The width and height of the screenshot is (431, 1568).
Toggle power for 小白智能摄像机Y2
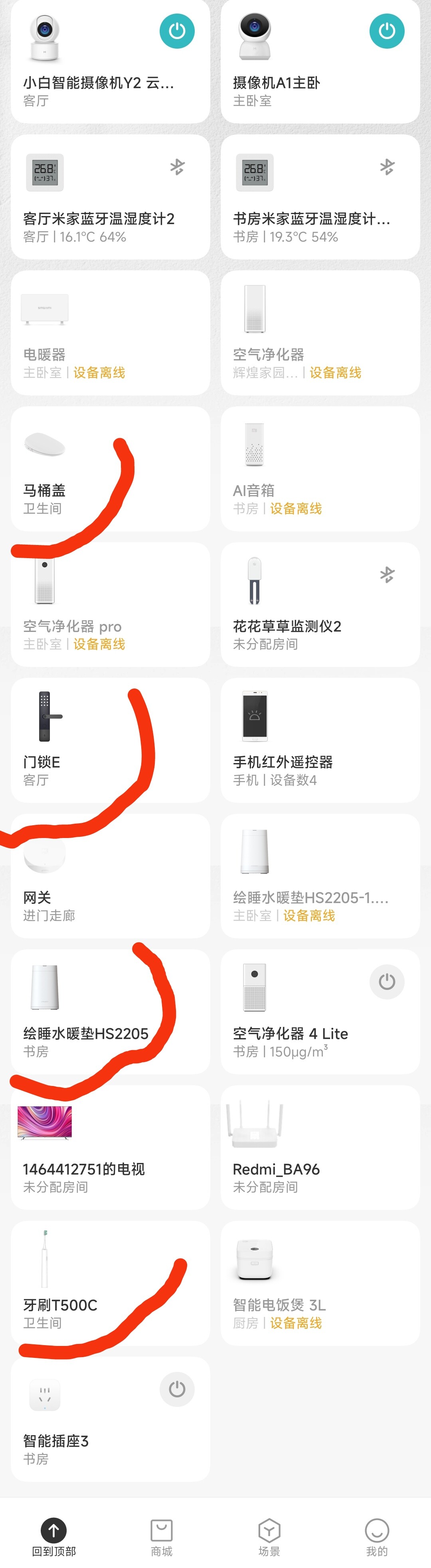(177, 31)
